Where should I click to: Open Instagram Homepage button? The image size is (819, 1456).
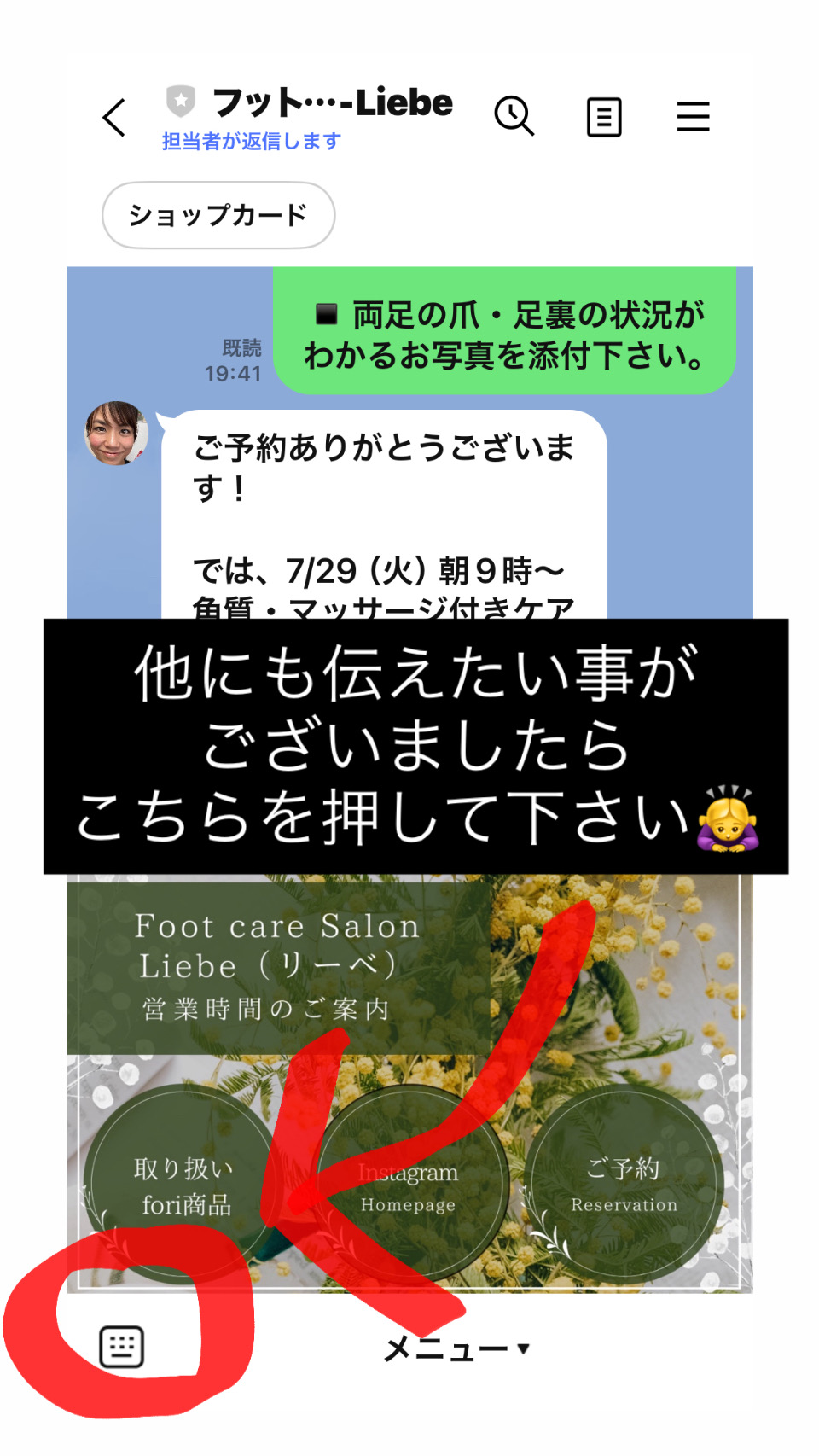(x=409, y=1186)
